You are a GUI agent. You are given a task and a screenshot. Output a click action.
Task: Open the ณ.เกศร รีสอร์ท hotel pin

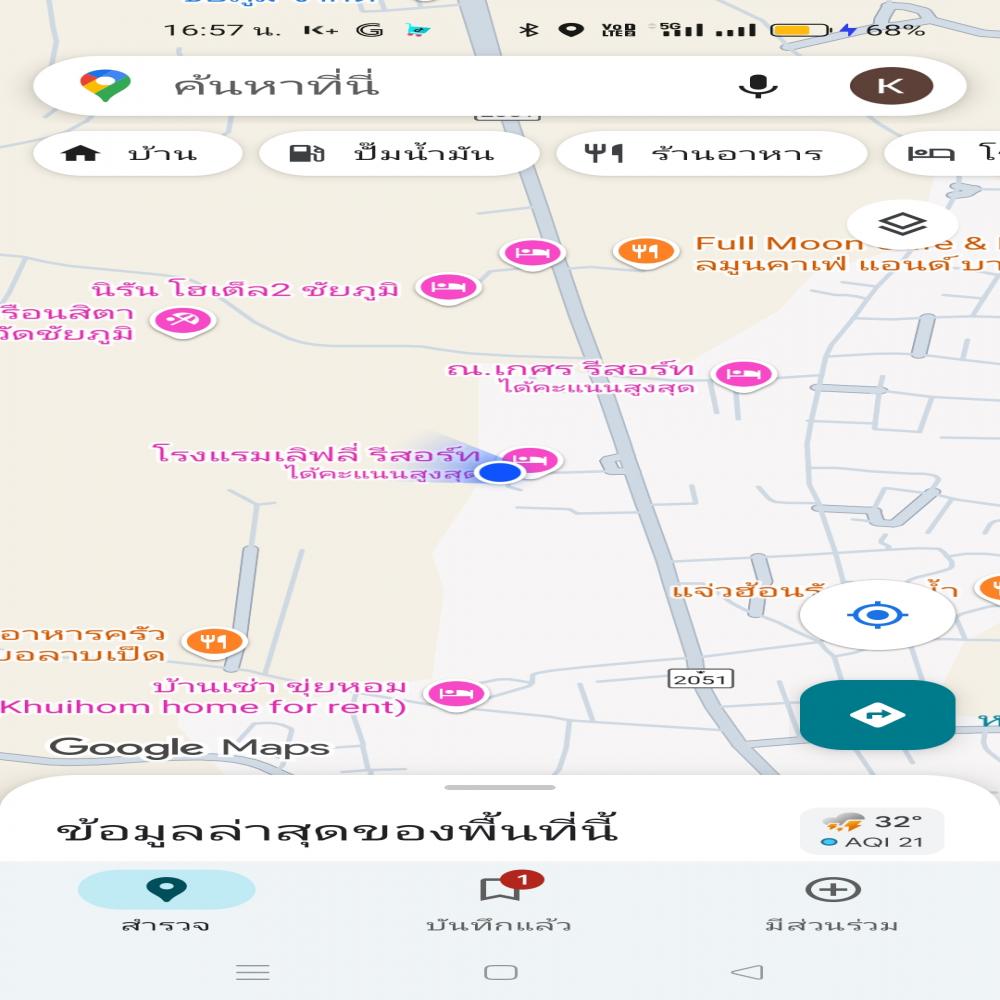pyautogui.click(x=744, y=374)
